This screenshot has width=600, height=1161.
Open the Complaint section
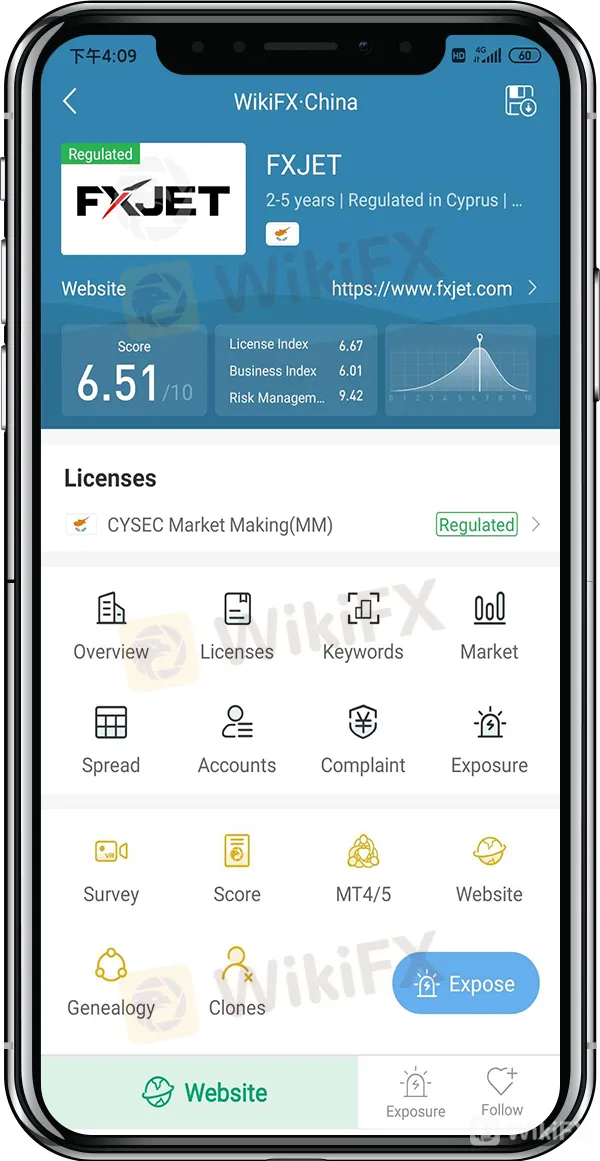pos(363,740)
